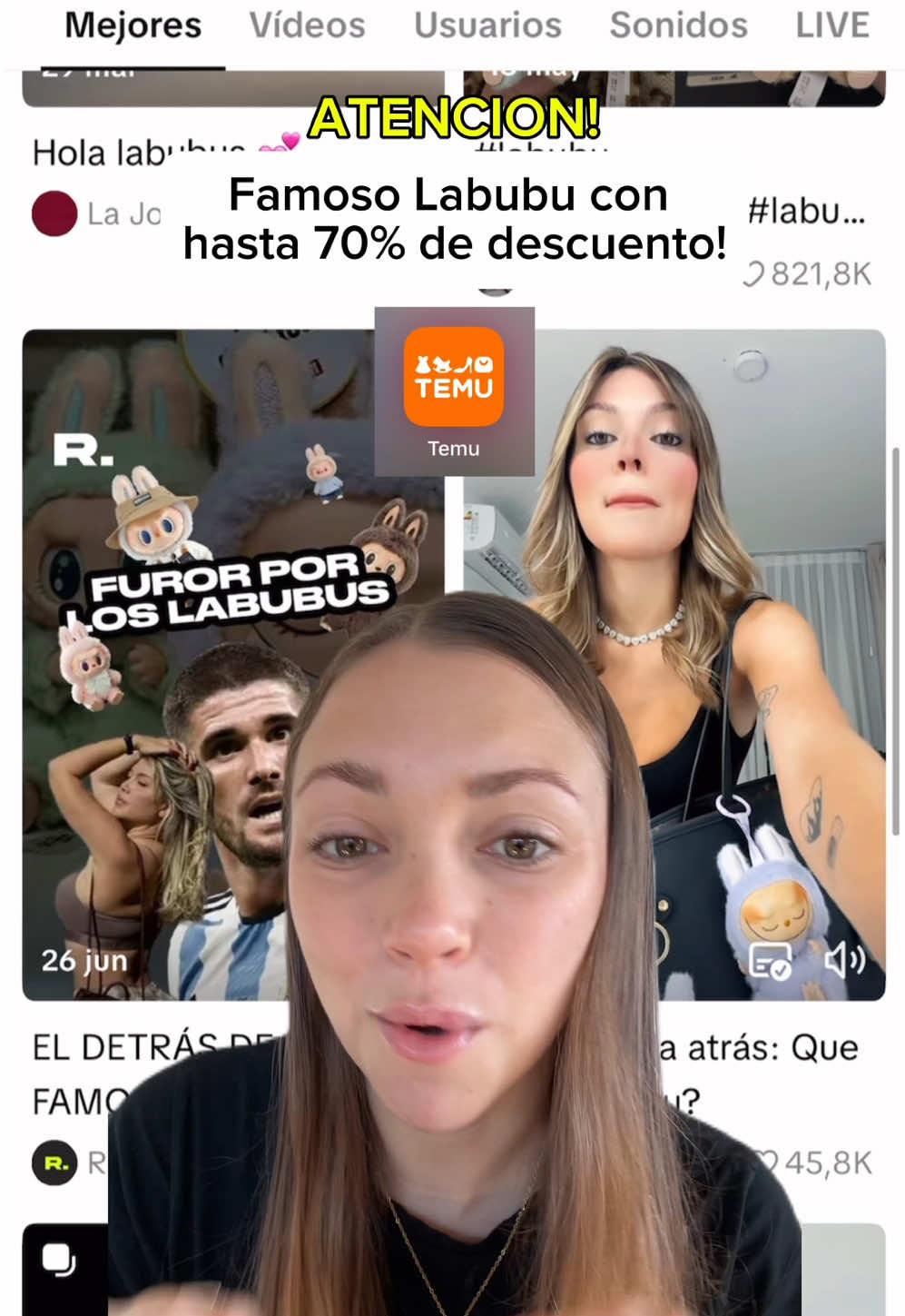Select the Mejores tab
The width and height of the screenshot is (905, 1316).
point(133,26)
